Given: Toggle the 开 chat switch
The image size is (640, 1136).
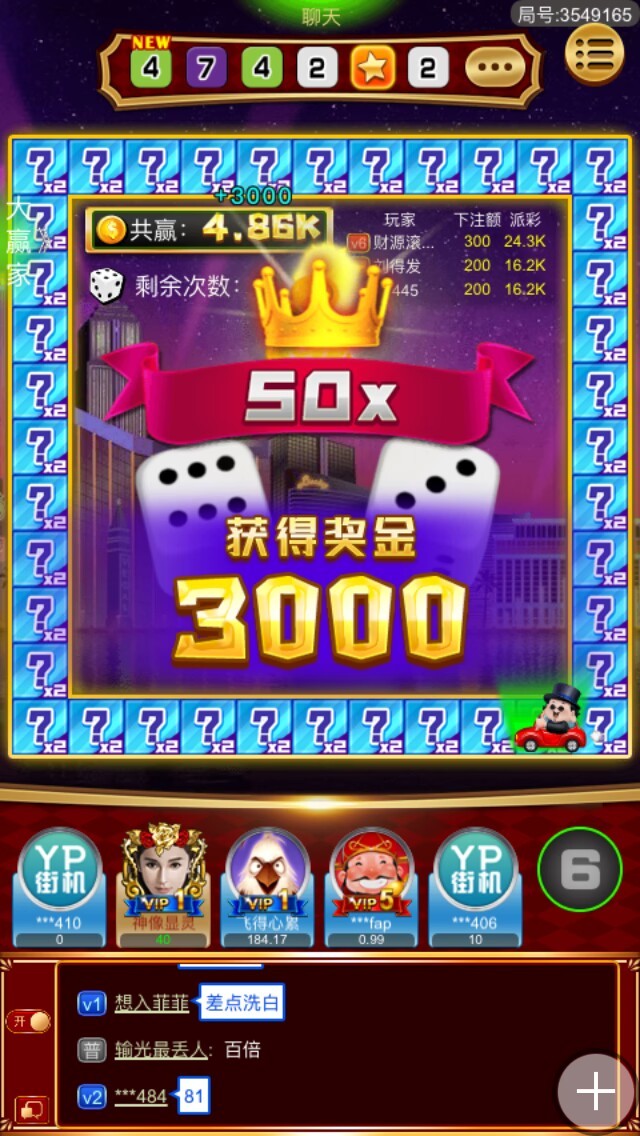Looking at the screenshot, I should pyautogui.click(x=29, y=1021).
